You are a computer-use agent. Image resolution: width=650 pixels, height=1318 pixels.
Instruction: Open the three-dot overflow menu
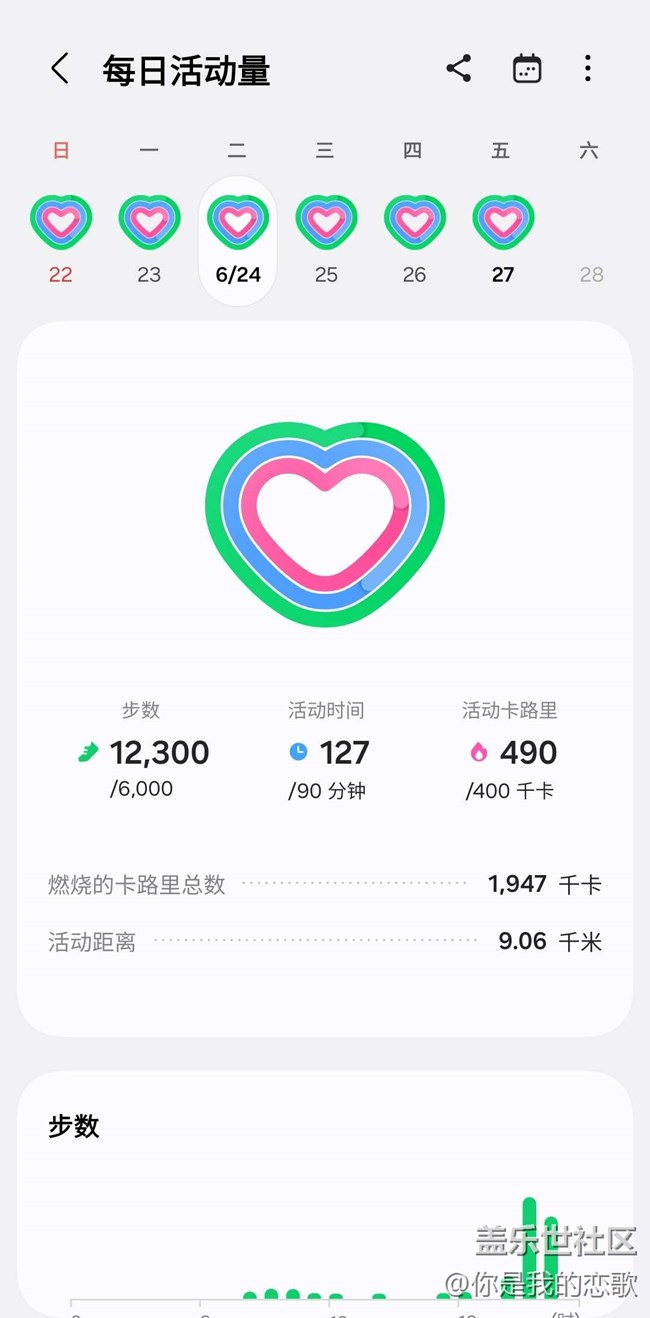click(588, 69)
